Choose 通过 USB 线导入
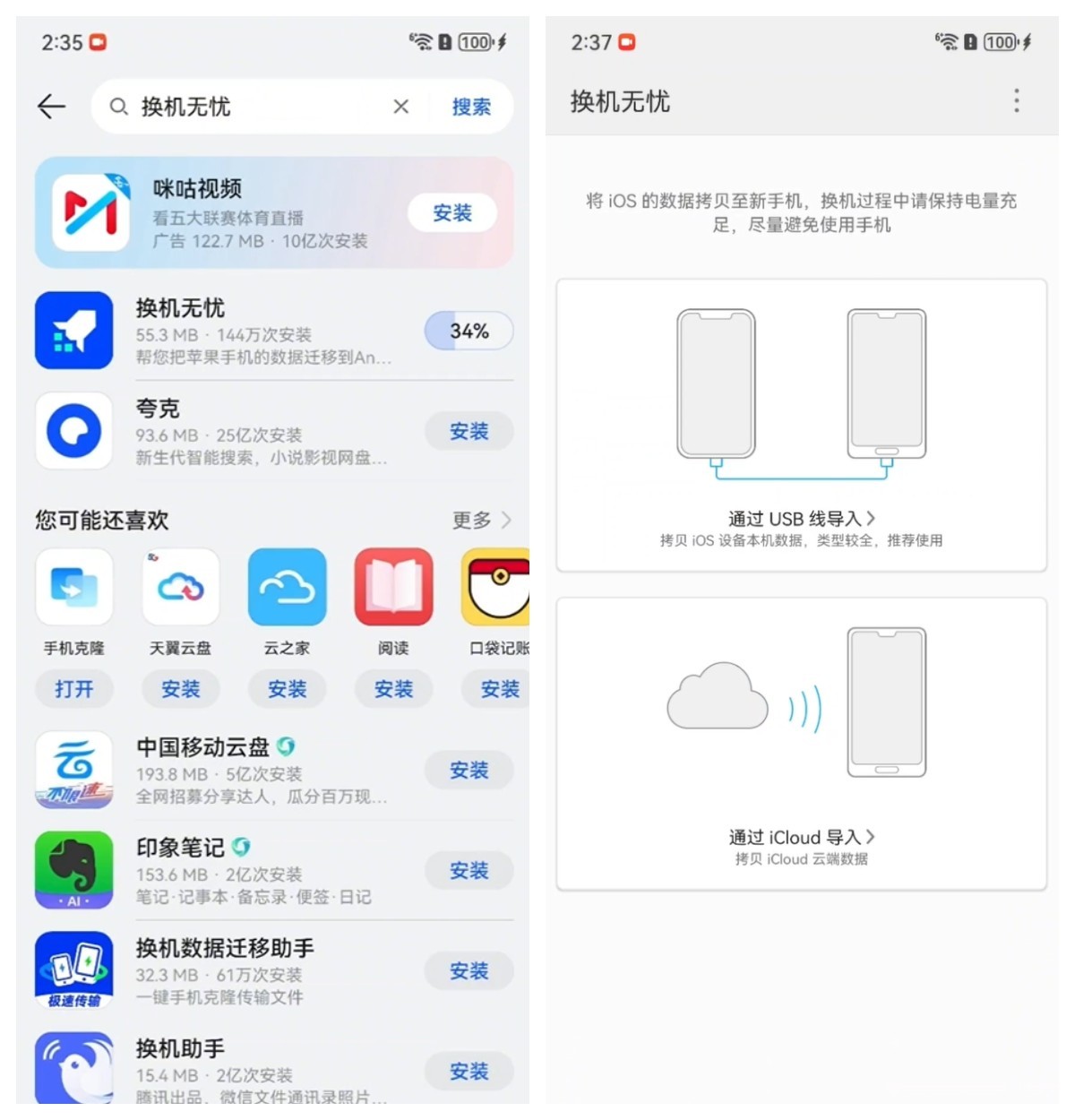Image resolution: width=1075 pixels, height=1120 pixels. point(801,519)
